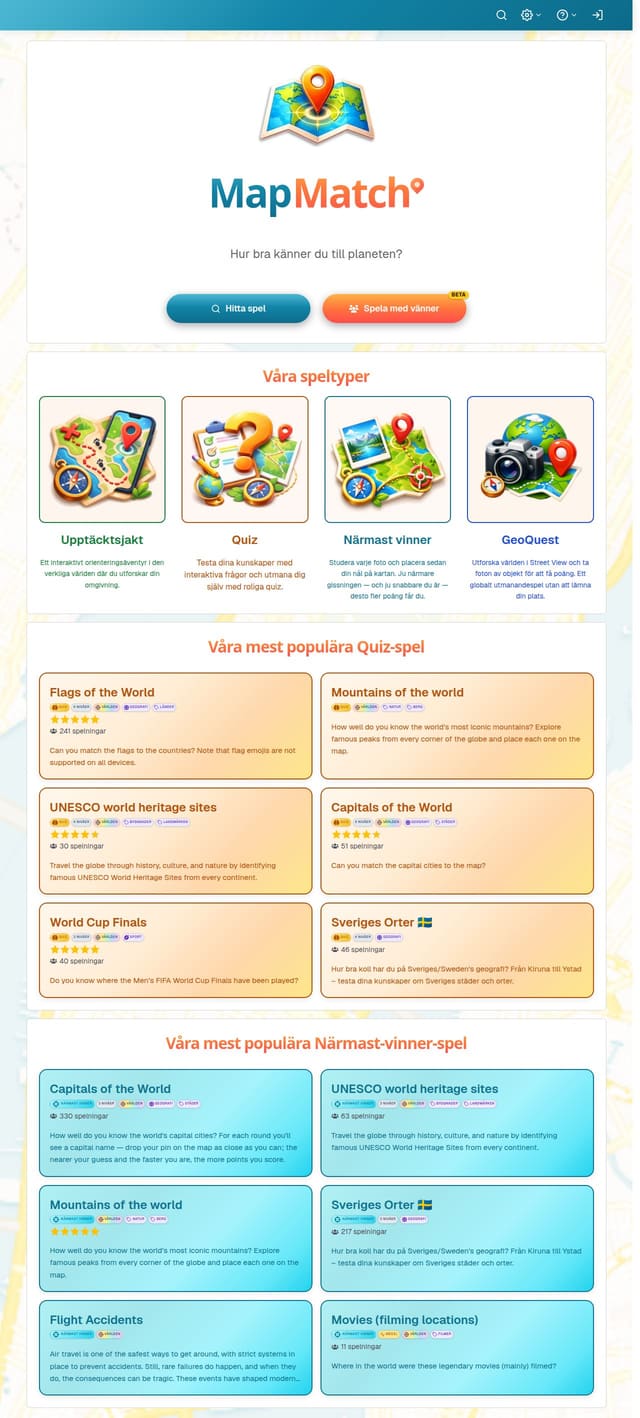
Task: Open the Flags of the World quiz
Action: tap(175, 726)
